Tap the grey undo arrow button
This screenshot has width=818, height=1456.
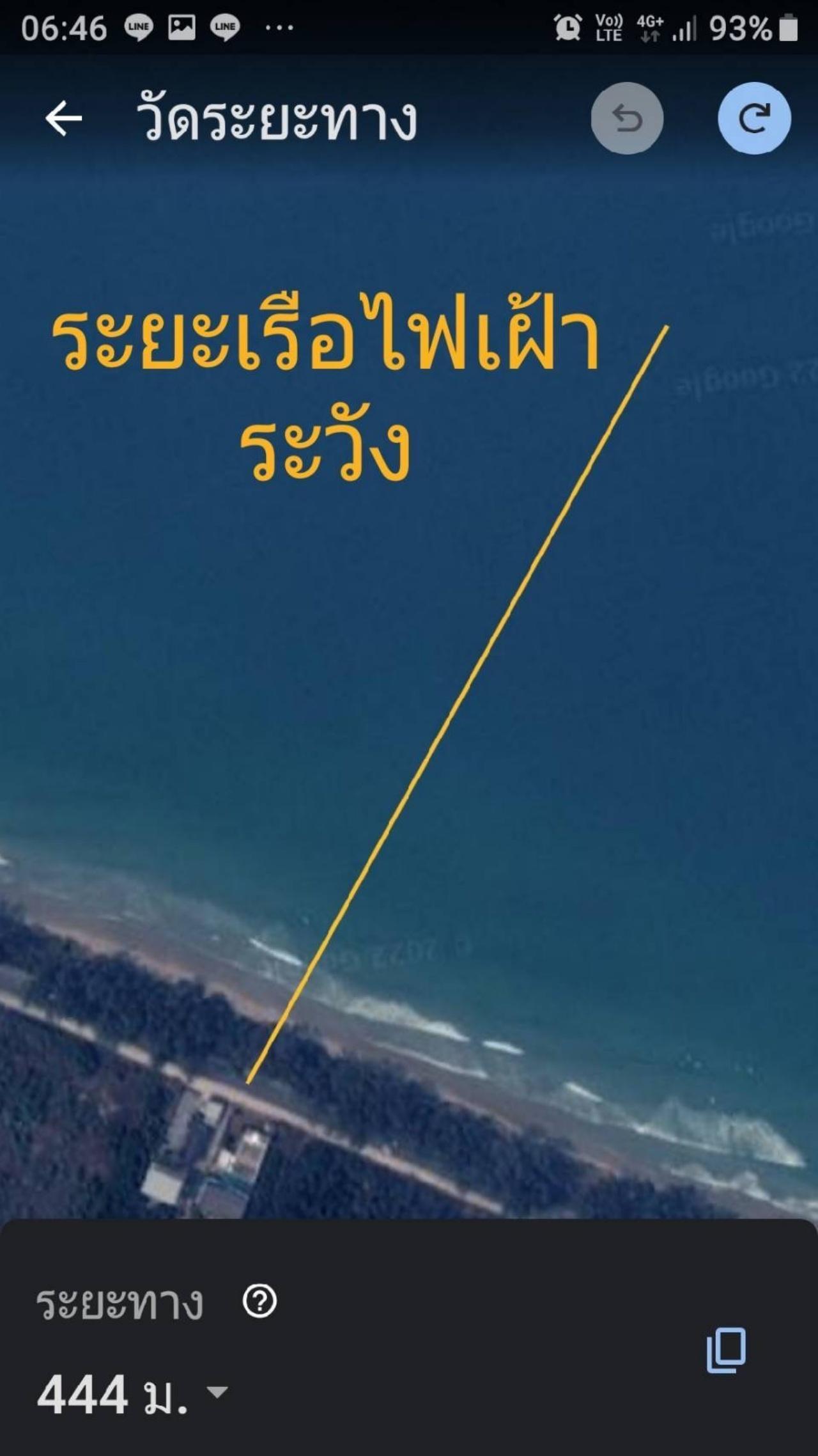pos(627,118)
